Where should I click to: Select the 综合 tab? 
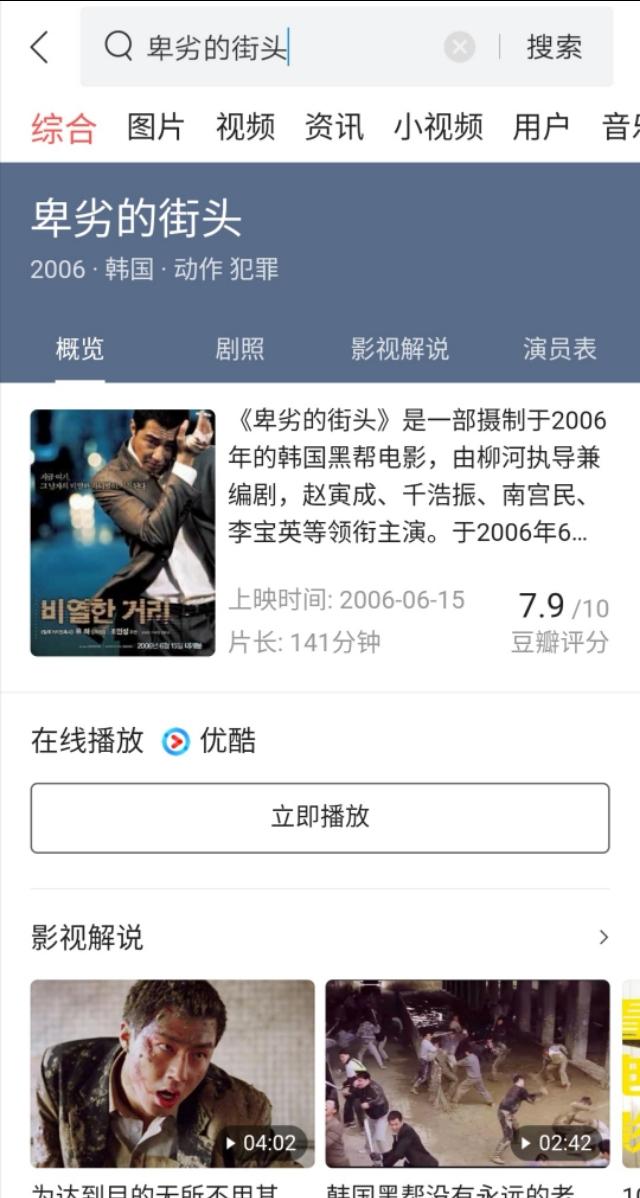coord(64,128)
